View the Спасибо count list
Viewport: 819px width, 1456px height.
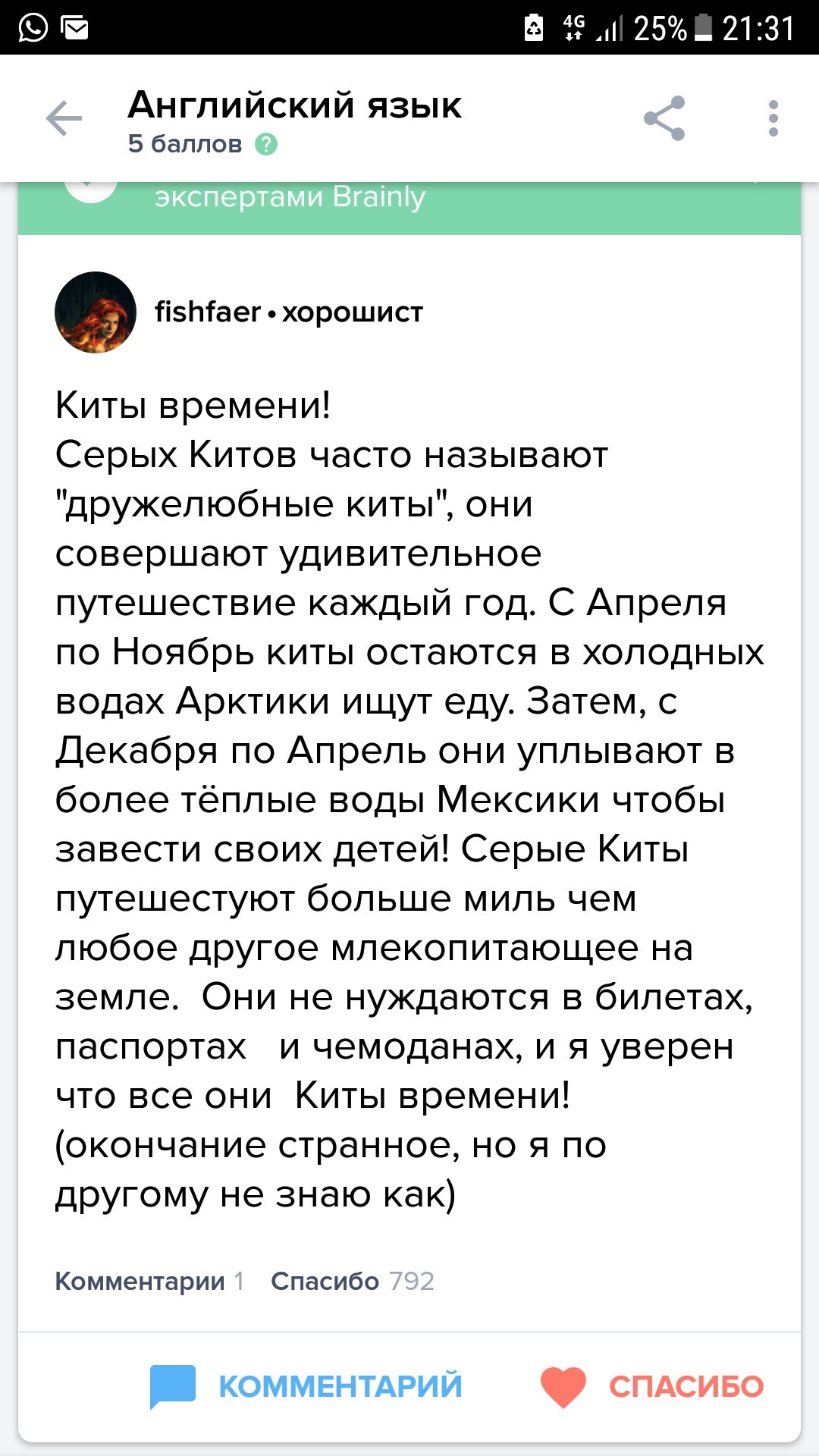tap(352, 1281)
